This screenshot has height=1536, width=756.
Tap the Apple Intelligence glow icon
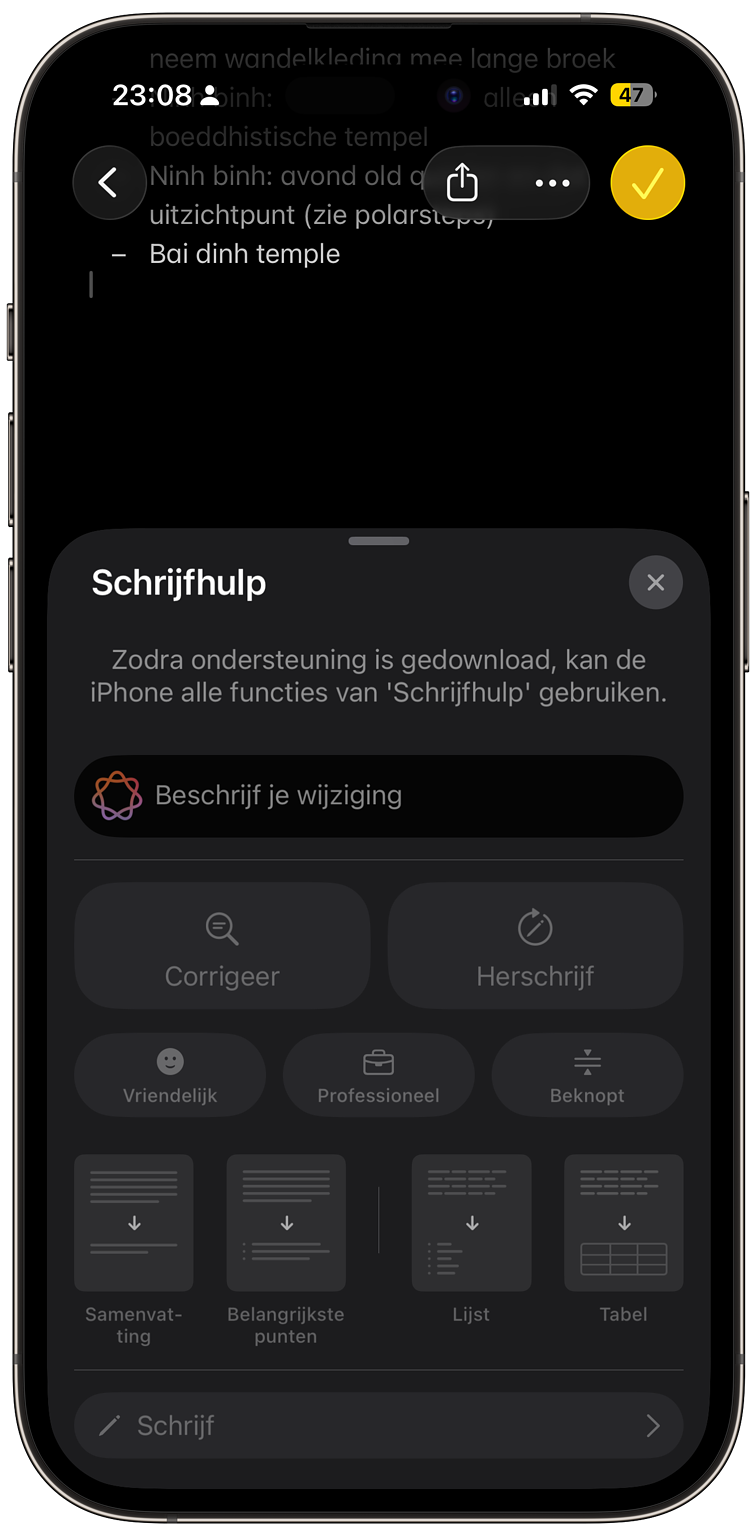(117, 796)
